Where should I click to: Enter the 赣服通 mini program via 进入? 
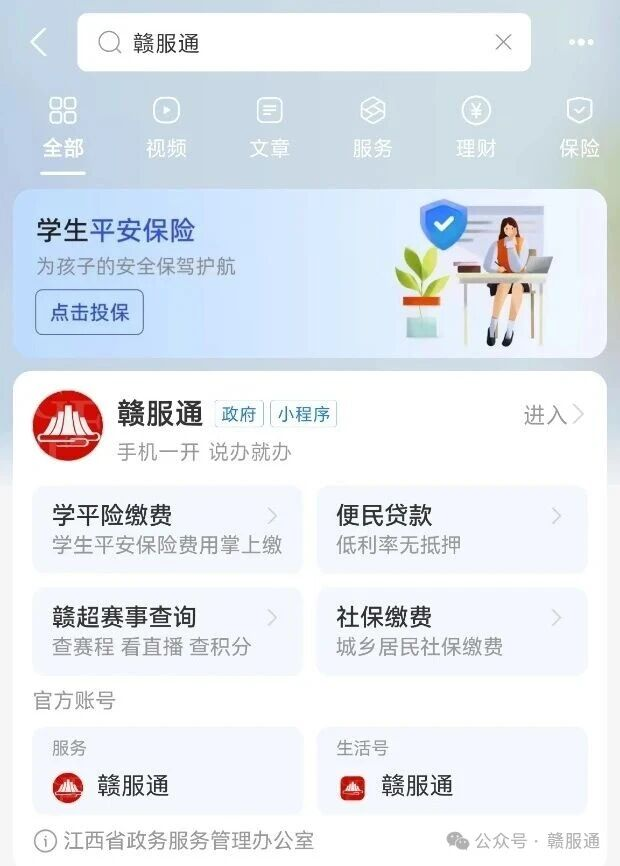coord(553,415)
